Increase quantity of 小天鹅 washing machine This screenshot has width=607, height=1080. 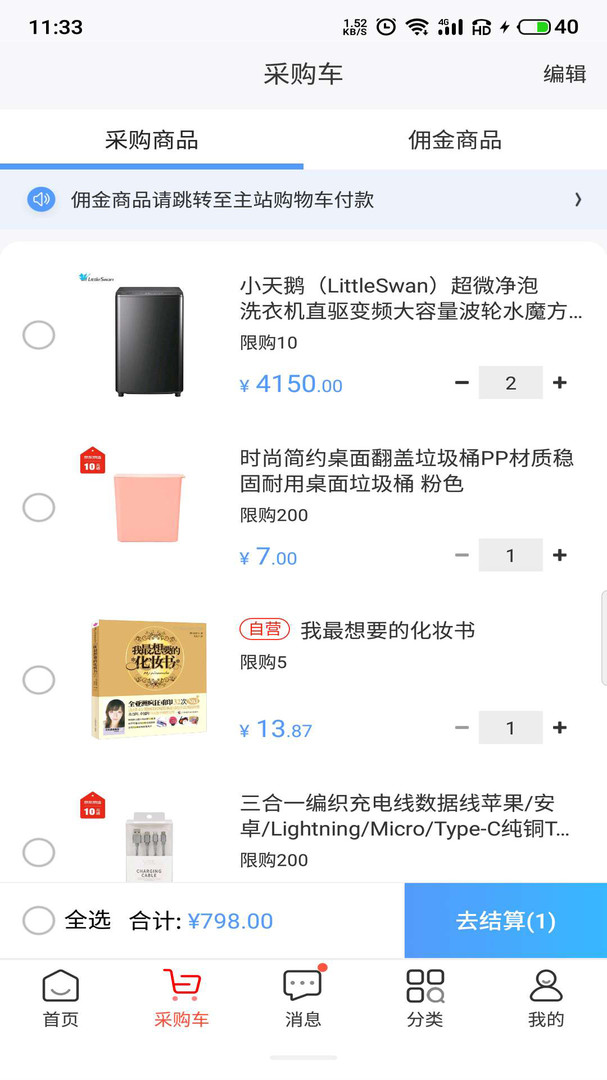point(560,383)
